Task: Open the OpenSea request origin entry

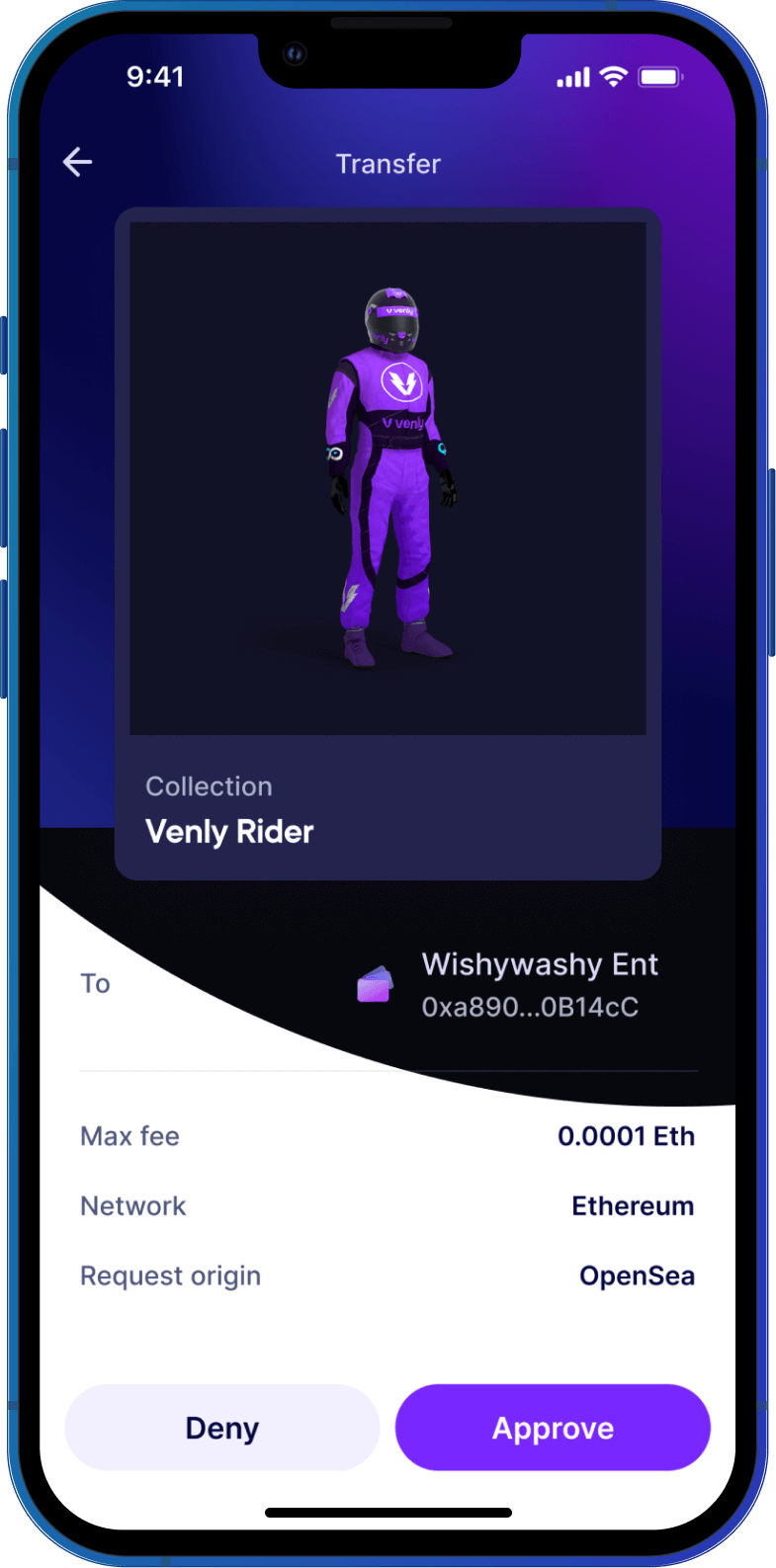Action: [x=637, y=1276]
